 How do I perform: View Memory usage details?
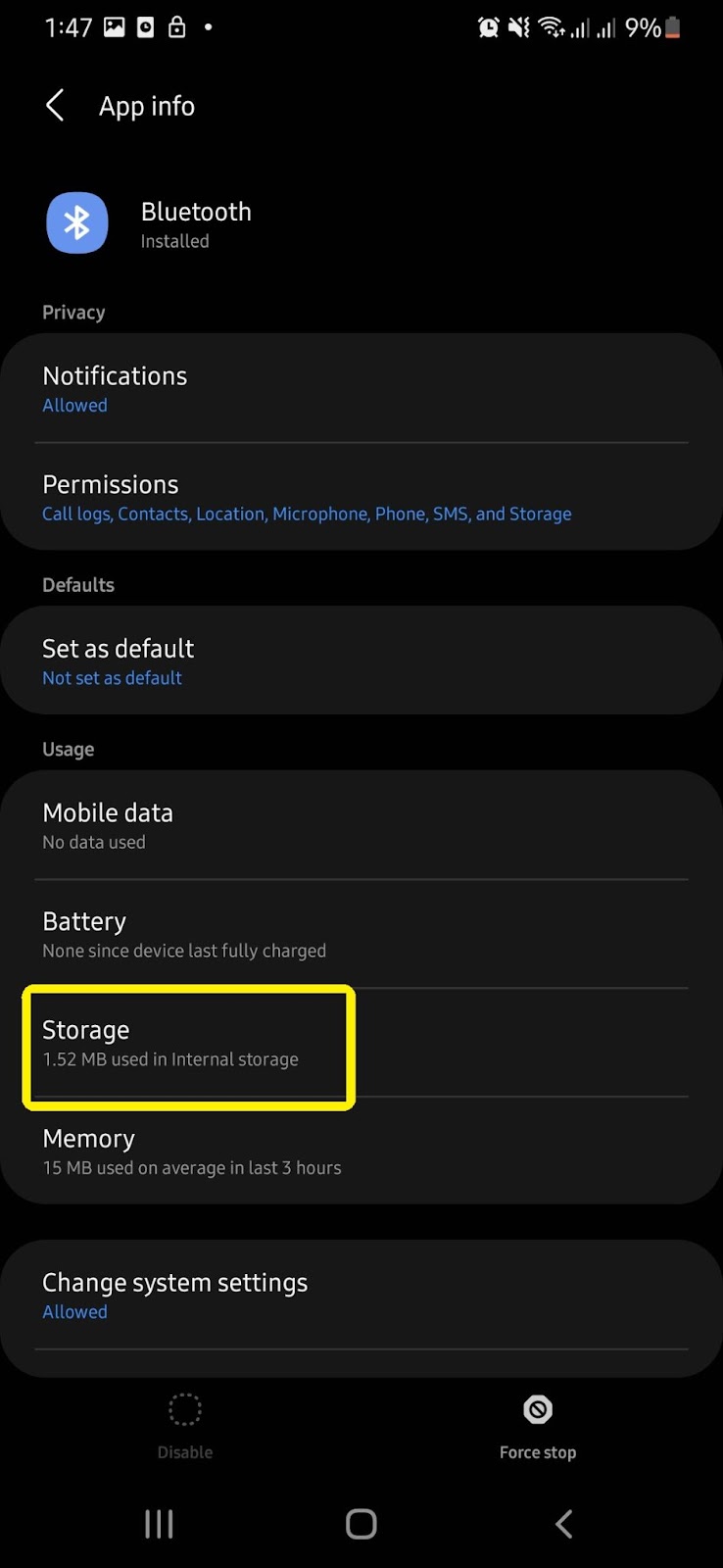click(361, 1151)
